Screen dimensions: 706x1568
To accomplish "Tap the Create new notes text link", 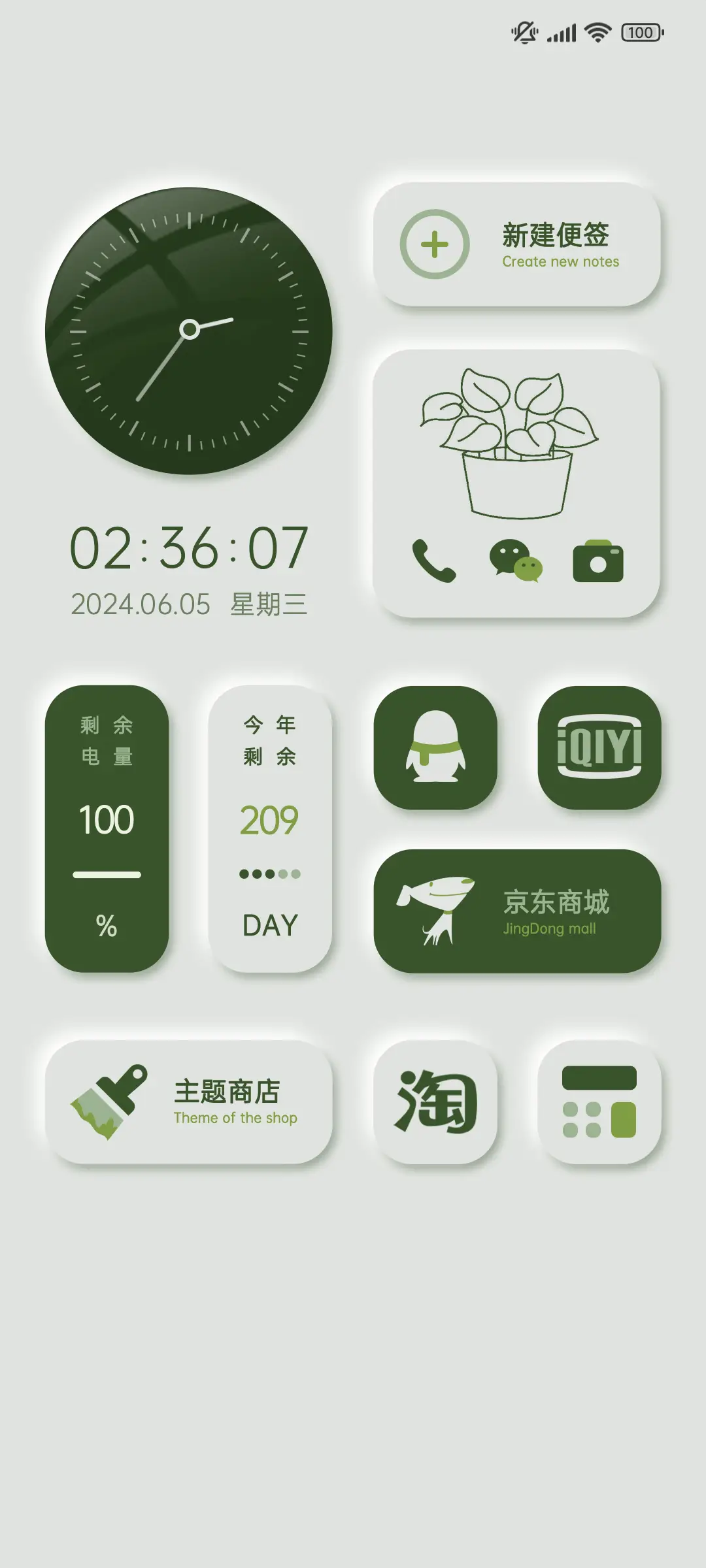I will click(560, 261).
